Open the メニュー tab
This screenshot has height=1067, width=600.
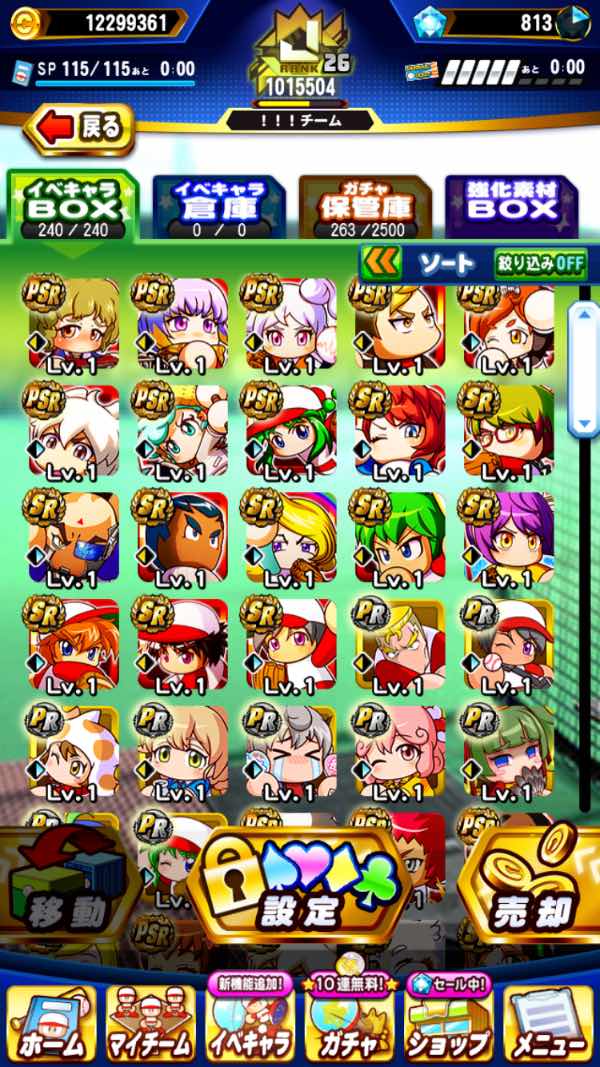point(550,1022)
